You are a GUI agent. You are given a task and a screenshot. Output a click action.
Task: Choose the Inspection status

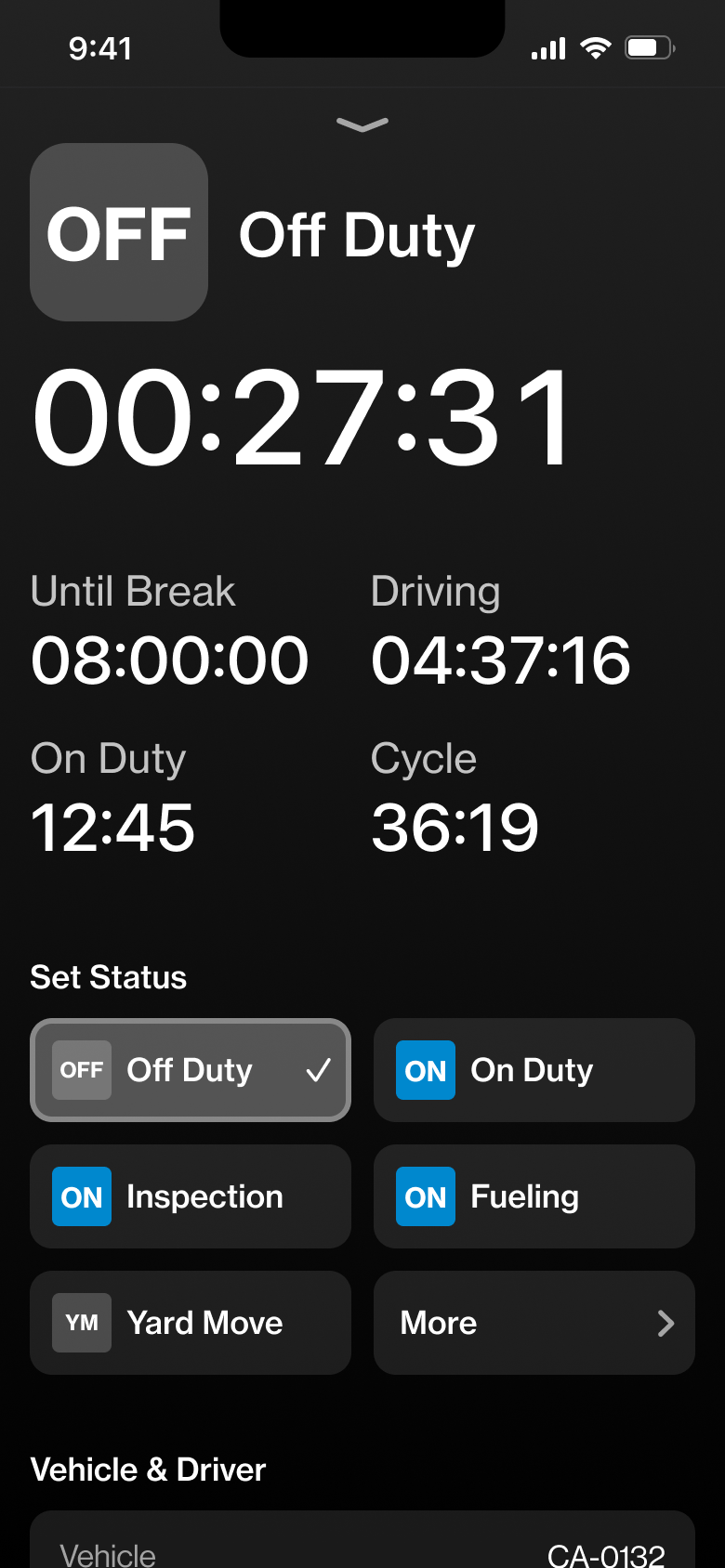point(191,1196)
